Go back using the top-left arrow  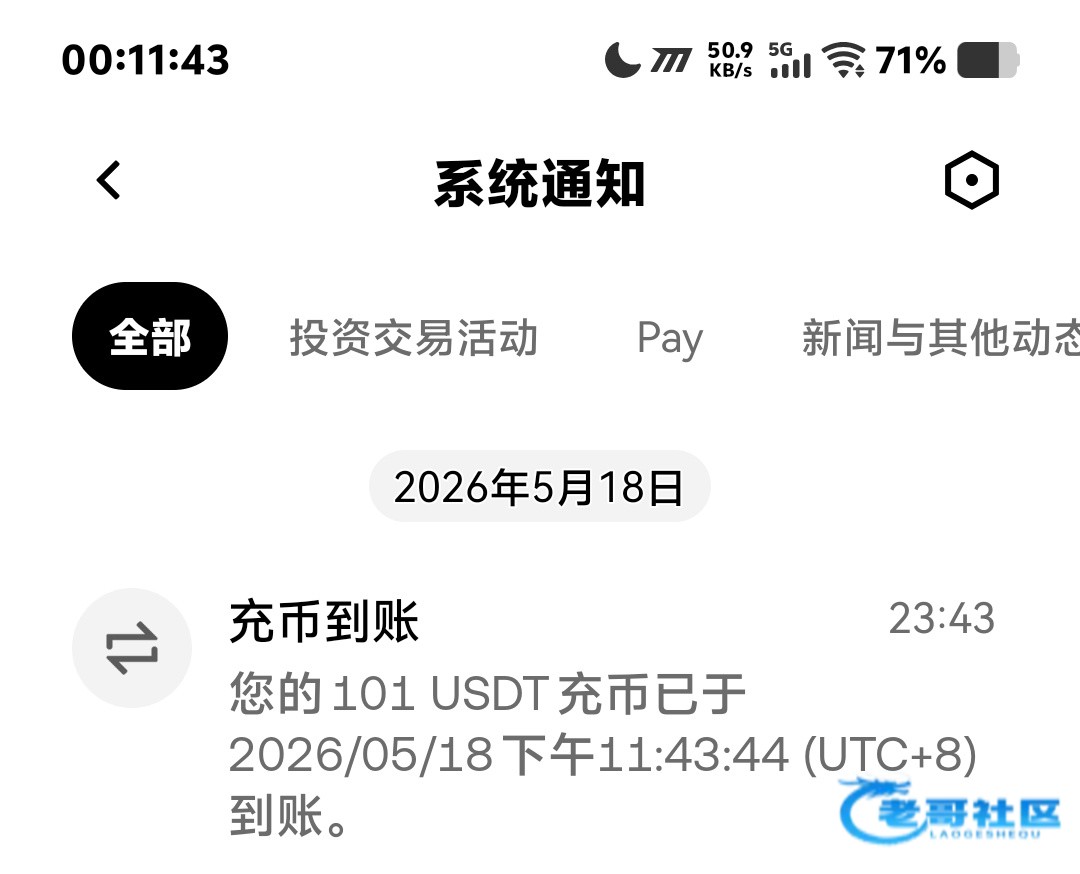tap(109, 180)
